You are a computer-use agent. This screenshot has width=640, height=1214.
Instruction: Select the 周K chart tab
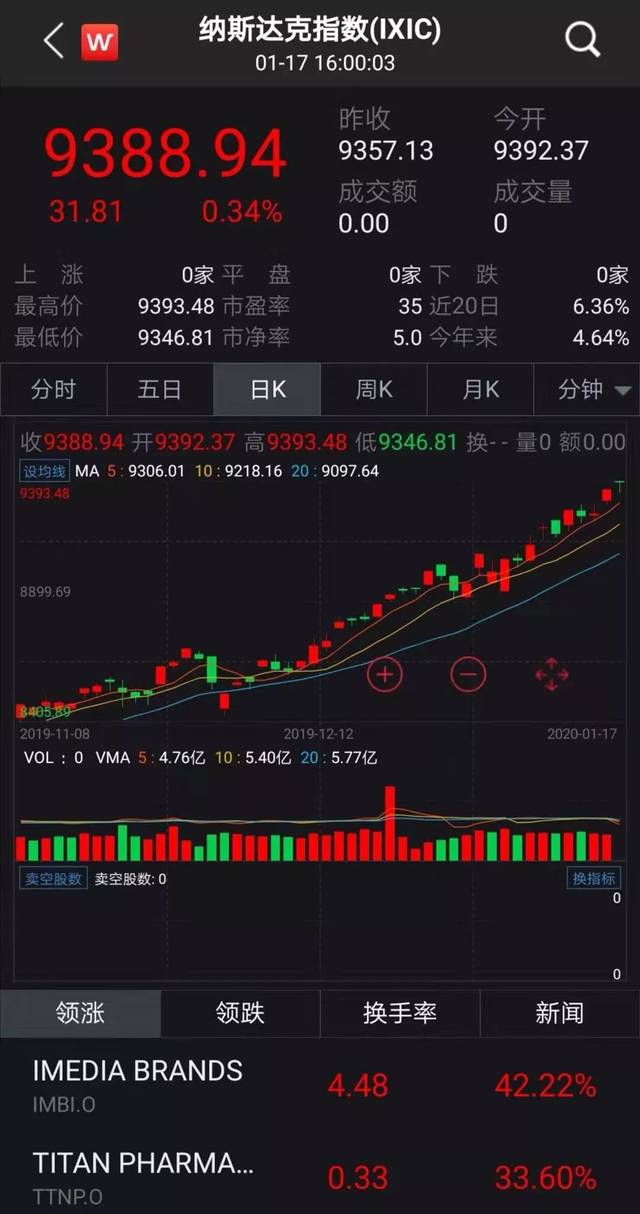click(374, 389)
